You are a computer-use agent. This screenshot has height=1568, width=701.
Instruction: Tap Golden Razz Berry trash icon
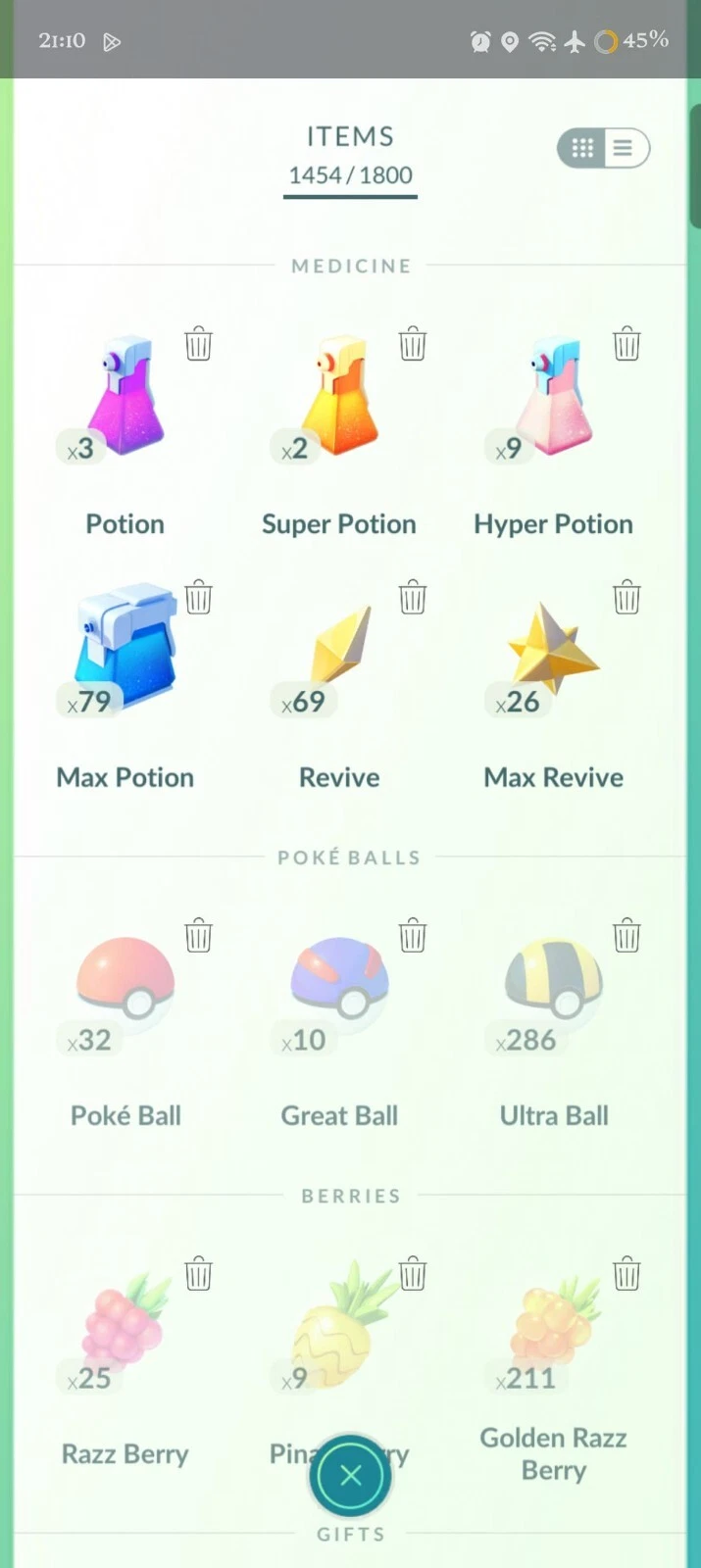tap(626, 1274)
